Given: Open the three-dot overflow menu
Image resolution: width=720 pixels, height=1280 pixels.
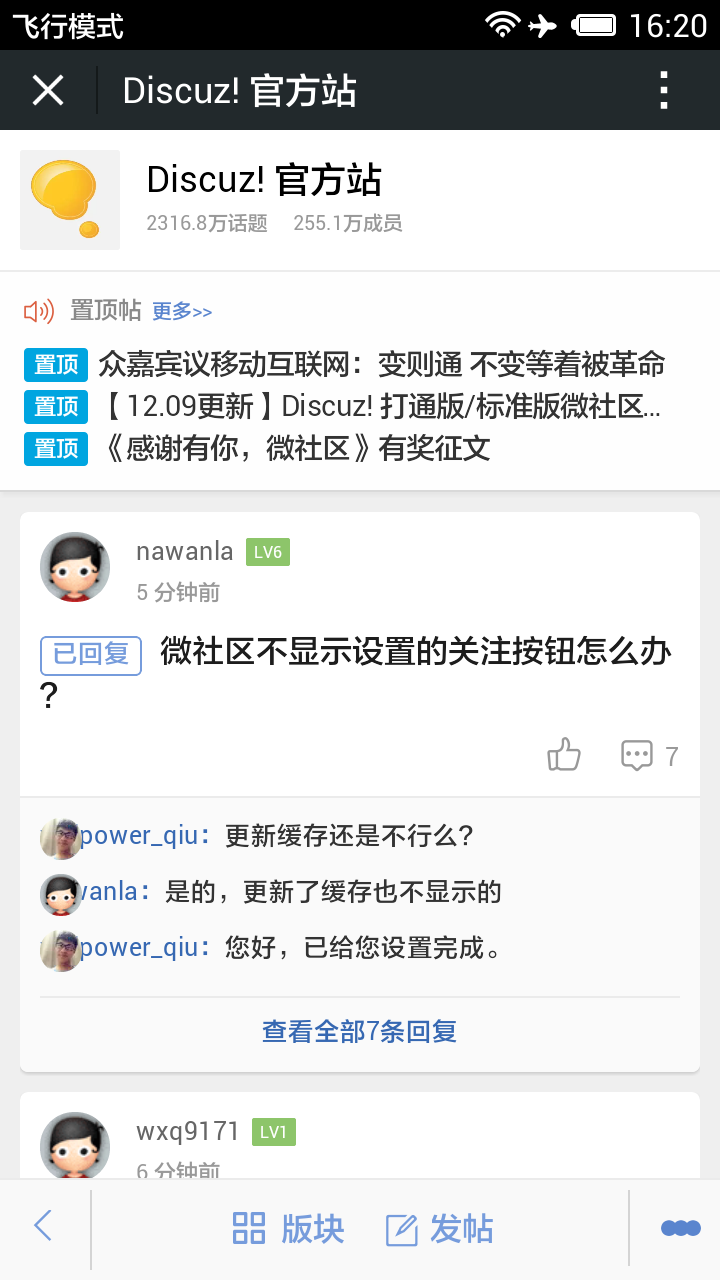Looking at the screenshot, I should pyautogui.click(x=664, y=90).
